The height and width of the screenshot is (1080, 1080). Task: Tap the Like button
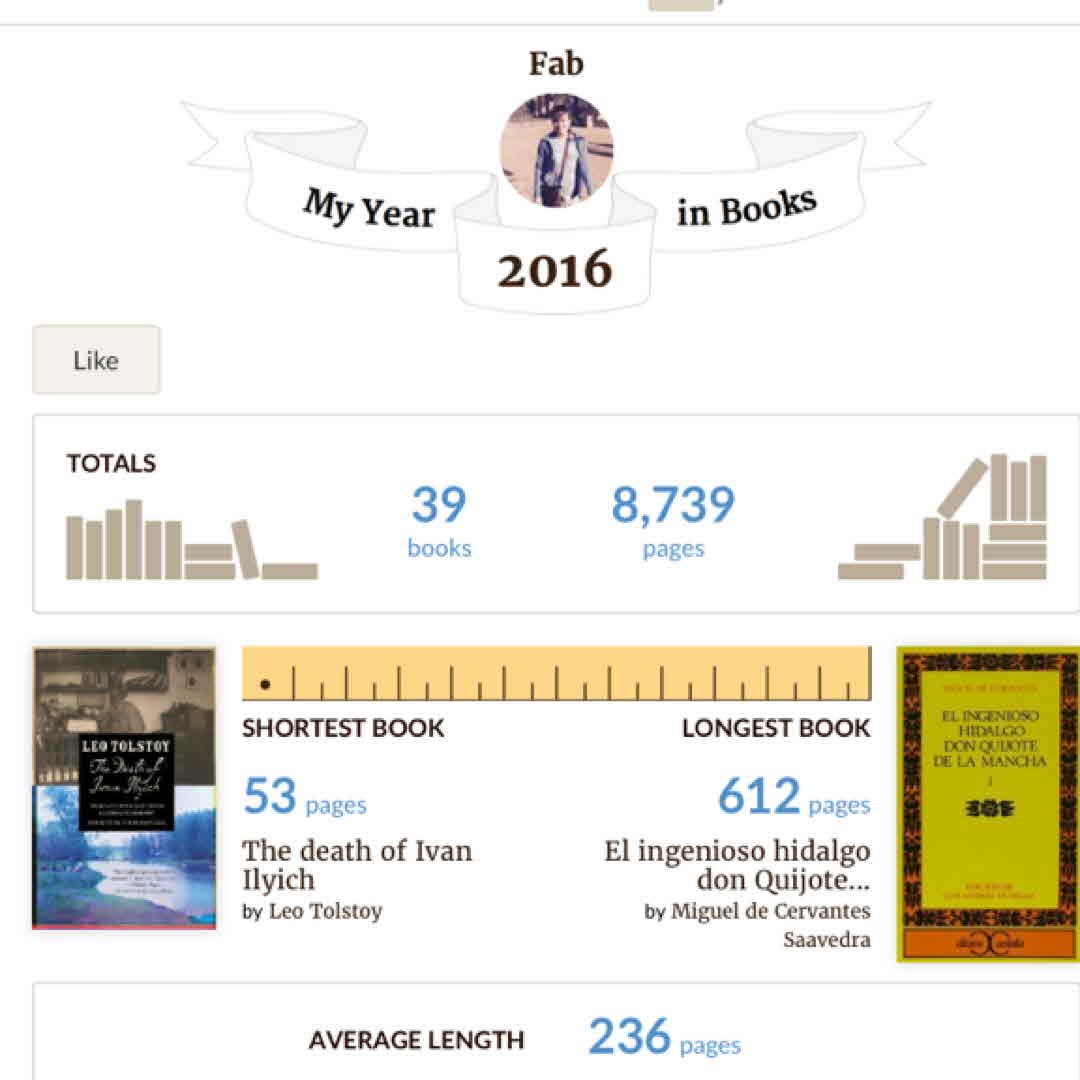[96, 360]
